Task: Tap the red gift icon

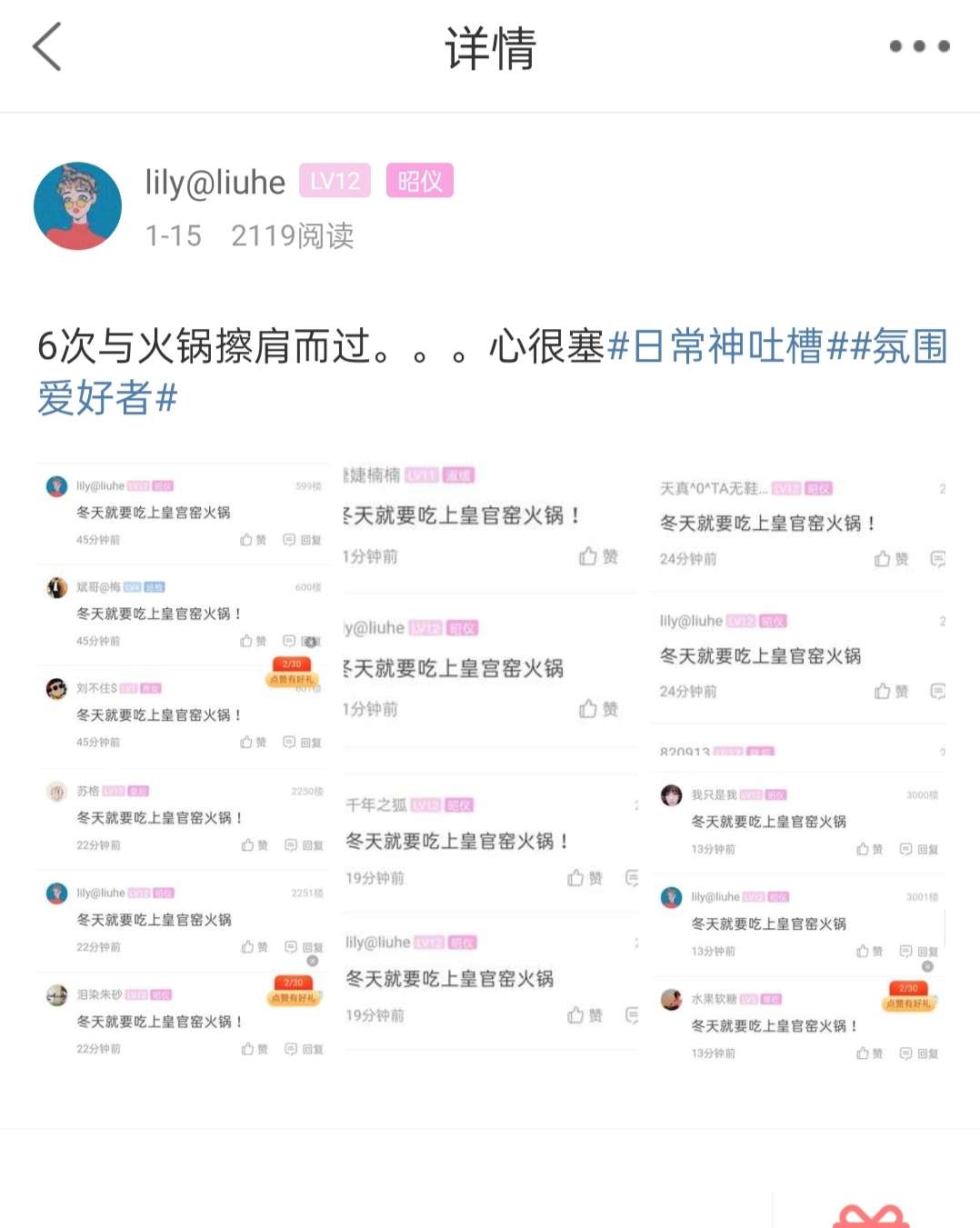Action: 871,1214
